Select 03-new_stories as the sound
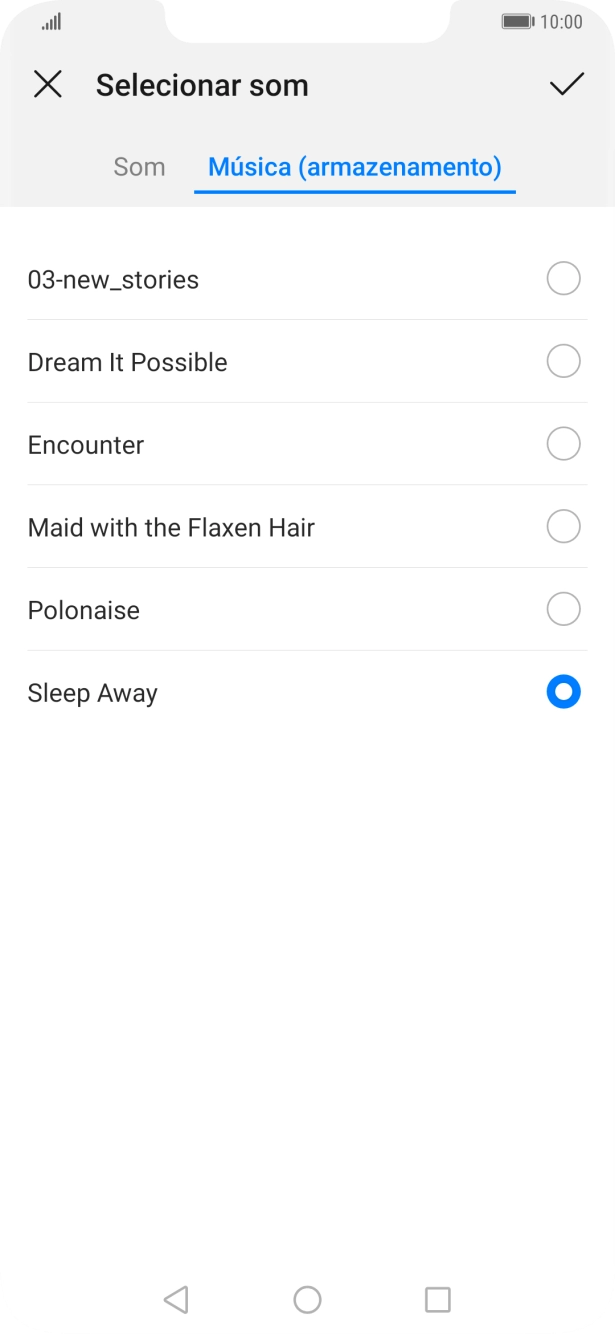Viewport: 615px width, 1334px height. coord(563,279)
